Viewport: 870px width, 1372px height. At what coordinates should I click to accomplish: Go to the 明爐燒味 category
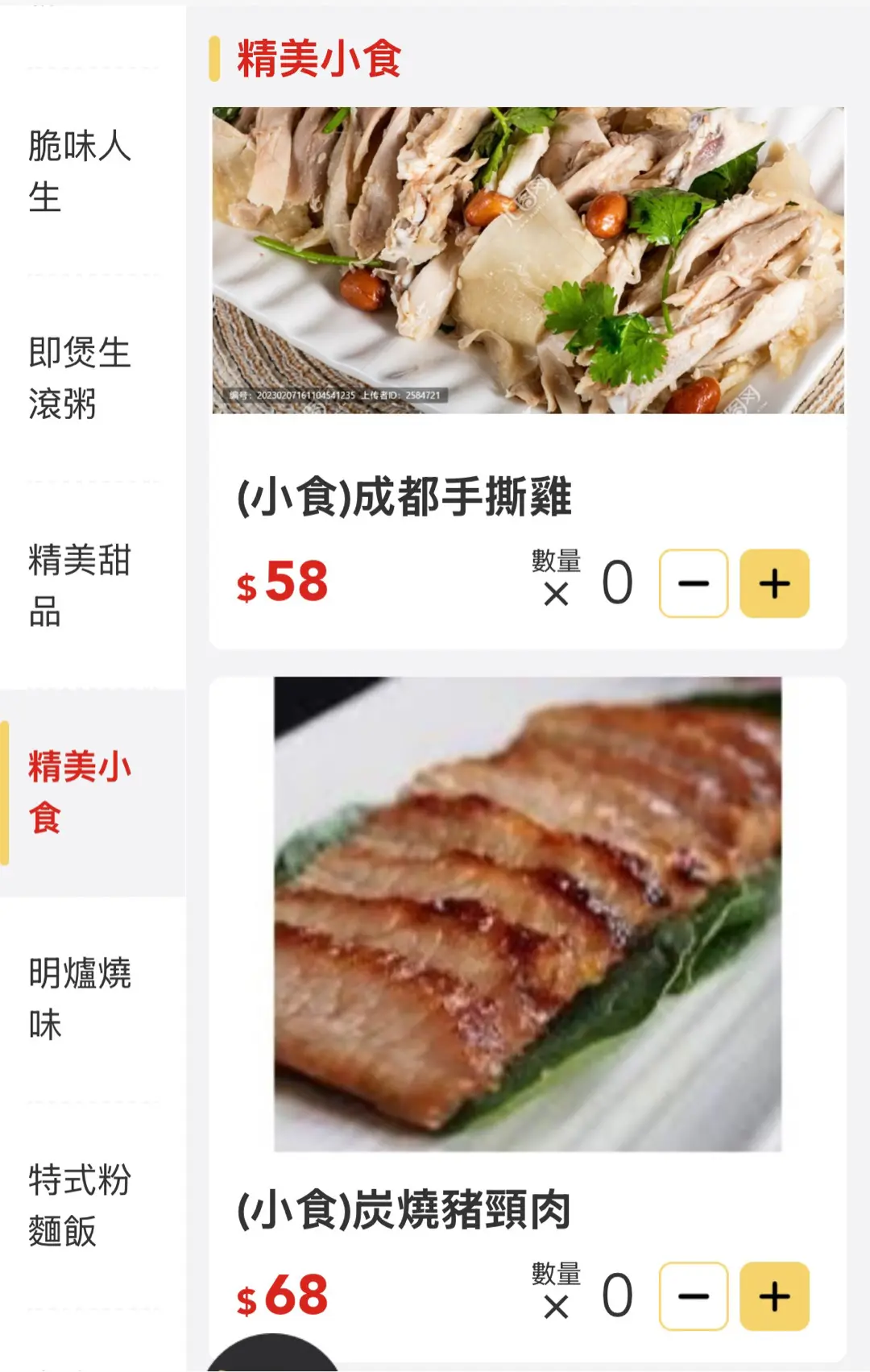79,999
